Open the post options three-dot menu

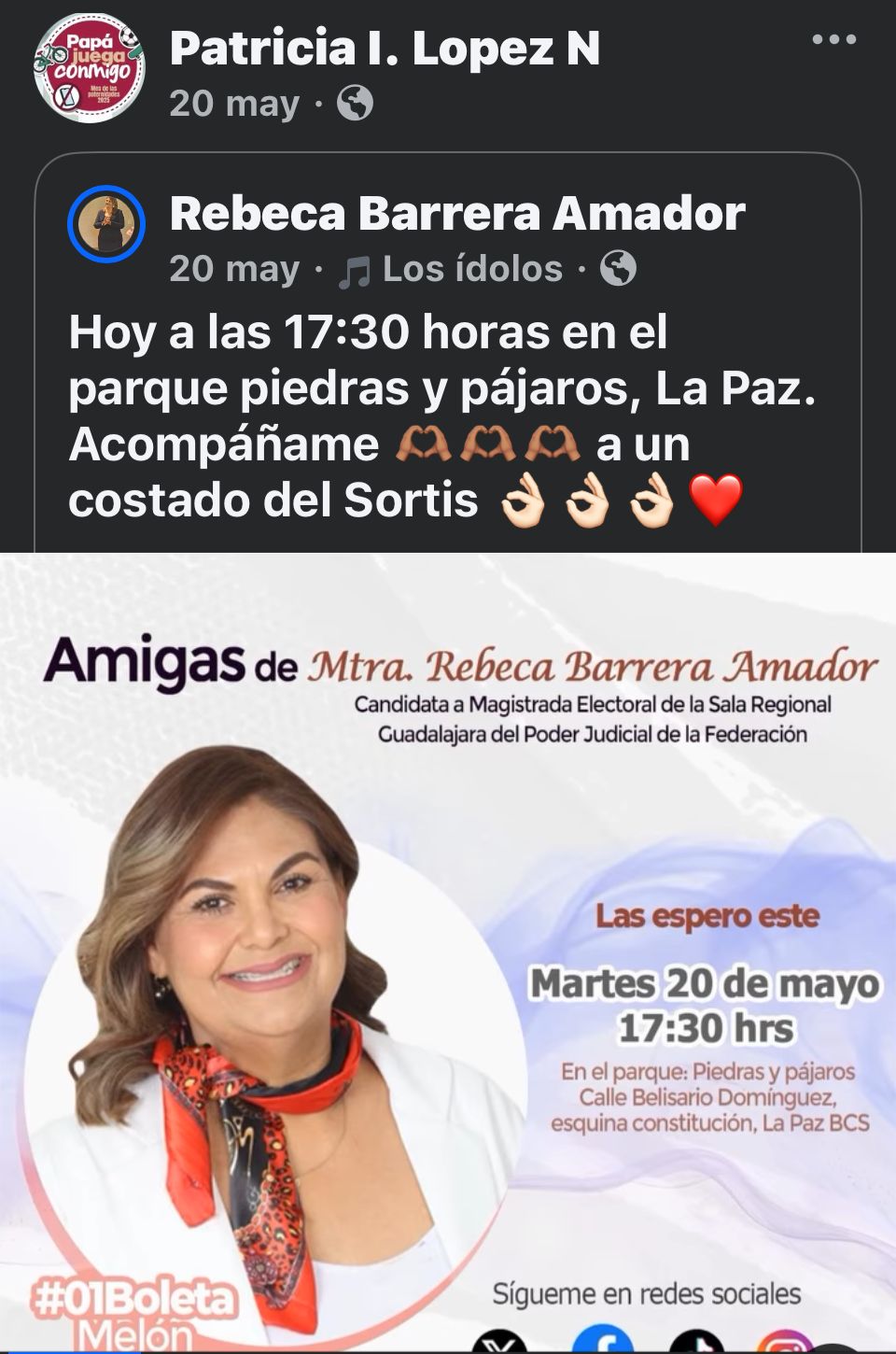[833, 40]
